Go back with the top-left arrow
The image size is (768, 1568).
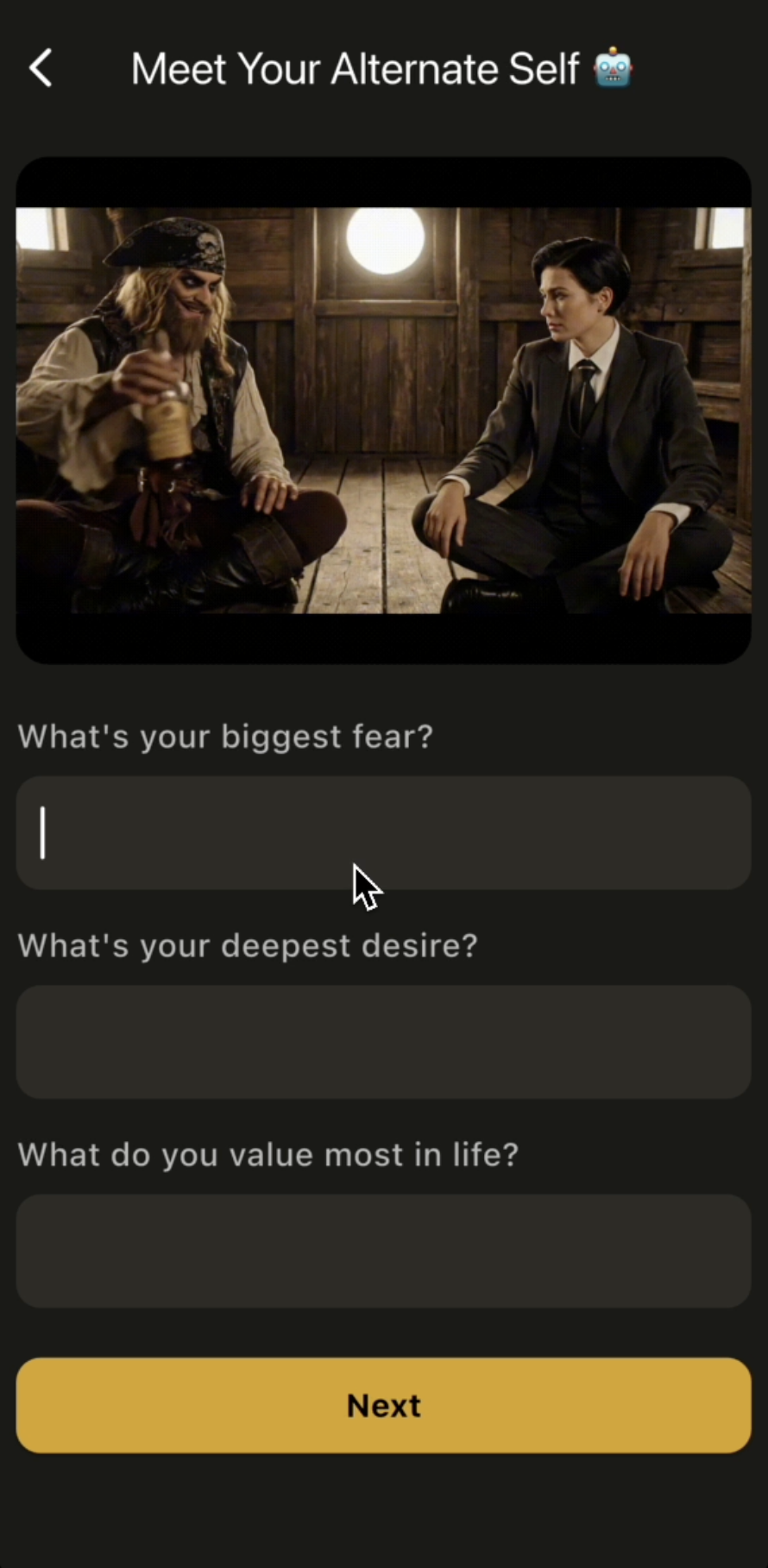coord(41,68)
